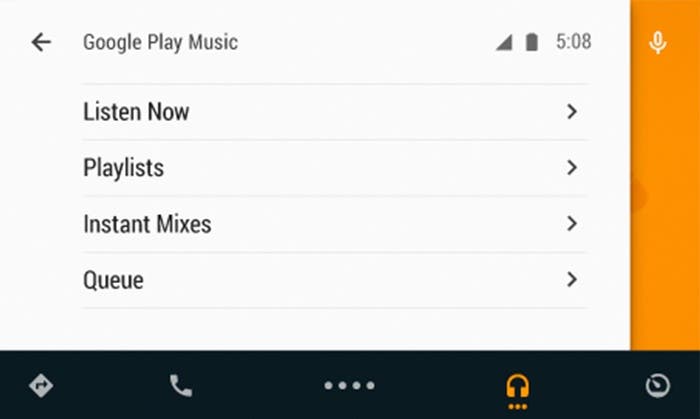Switch to the navigation tab
The image size is (700, 419).
click(x=41, y=385)
